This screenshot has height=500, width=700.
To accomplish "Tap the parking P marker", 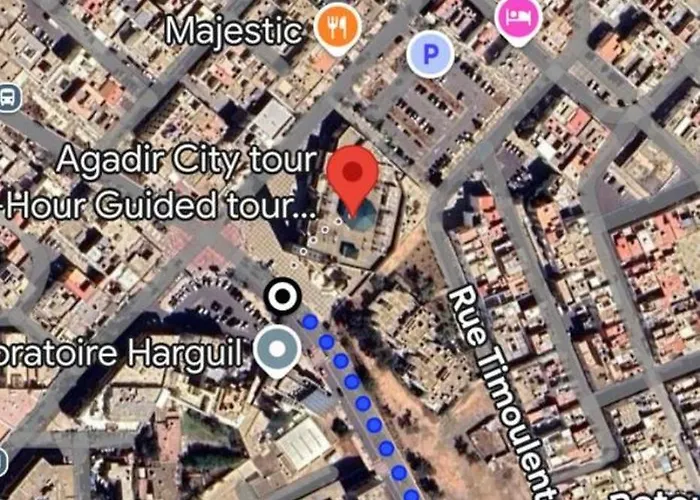I will pyautogui.click(x=430, y=54).
